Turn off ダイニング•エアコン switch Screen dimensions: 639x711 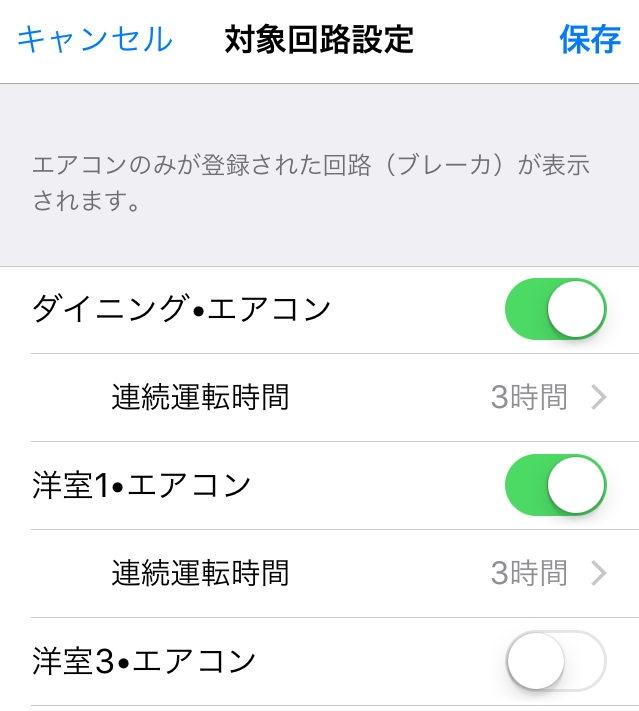(556, 310)
